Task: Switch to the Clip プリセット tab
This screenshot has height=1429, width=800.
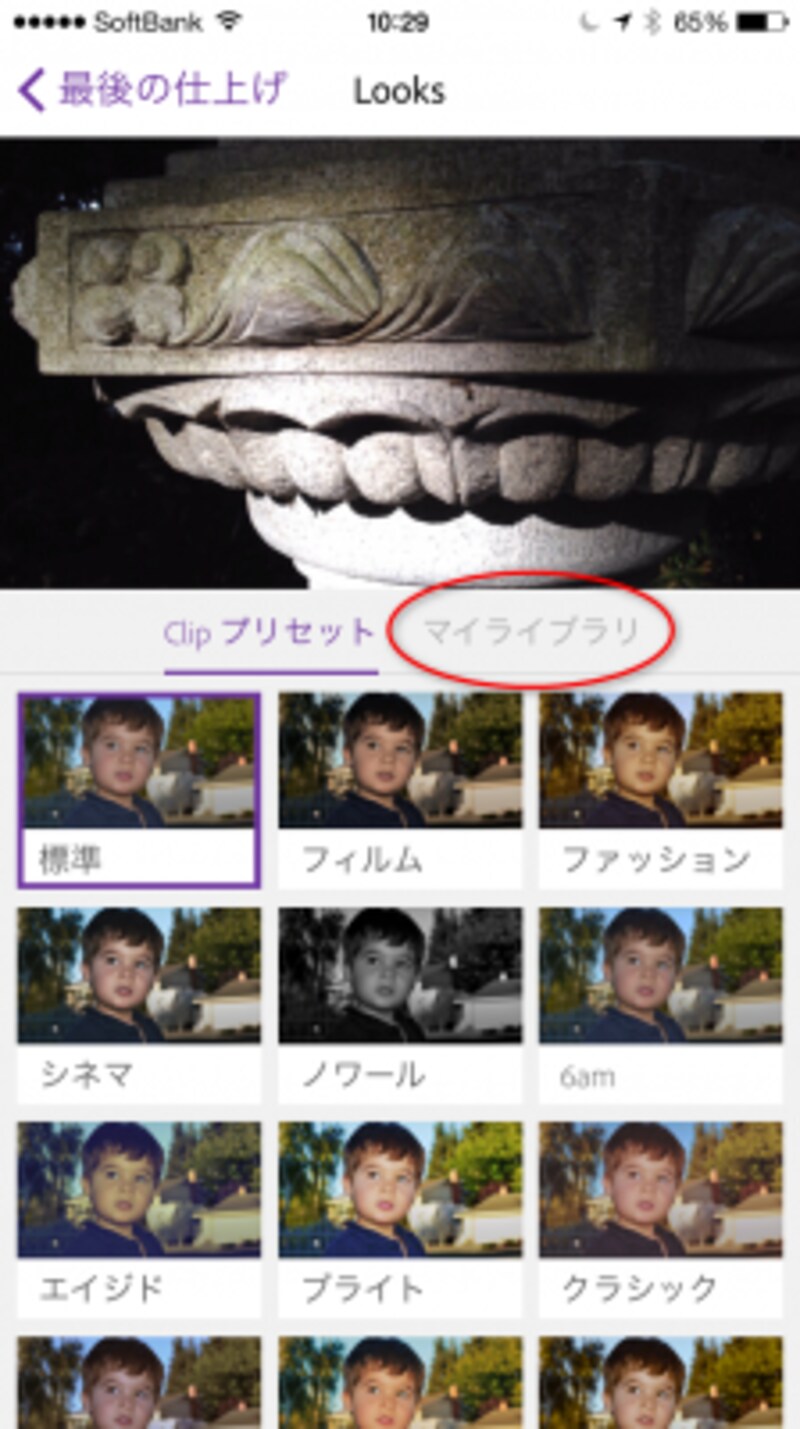Action: 270,633
